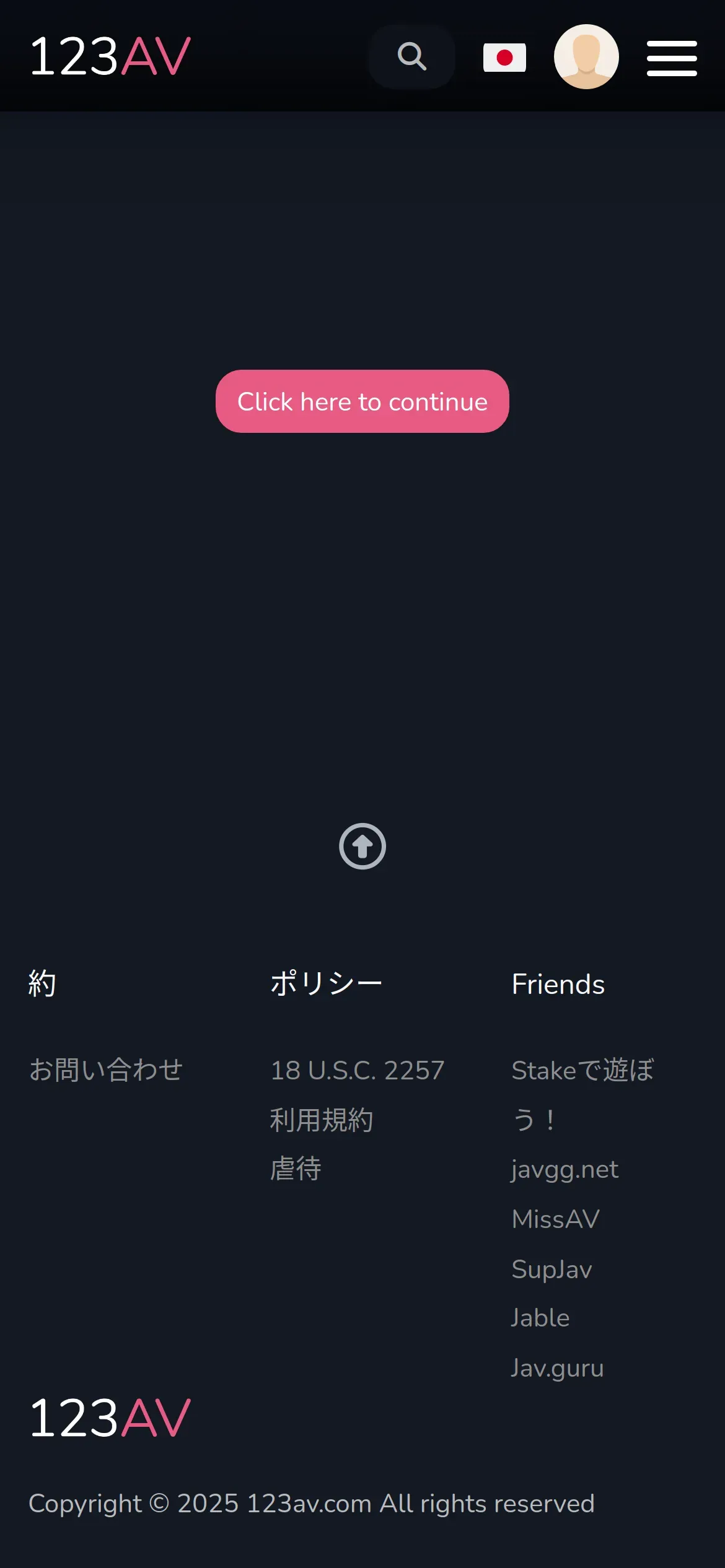This screenshot has height=1568, width=725.
Task: Visit the MissAV friend link
Action: coord(556,1219)
